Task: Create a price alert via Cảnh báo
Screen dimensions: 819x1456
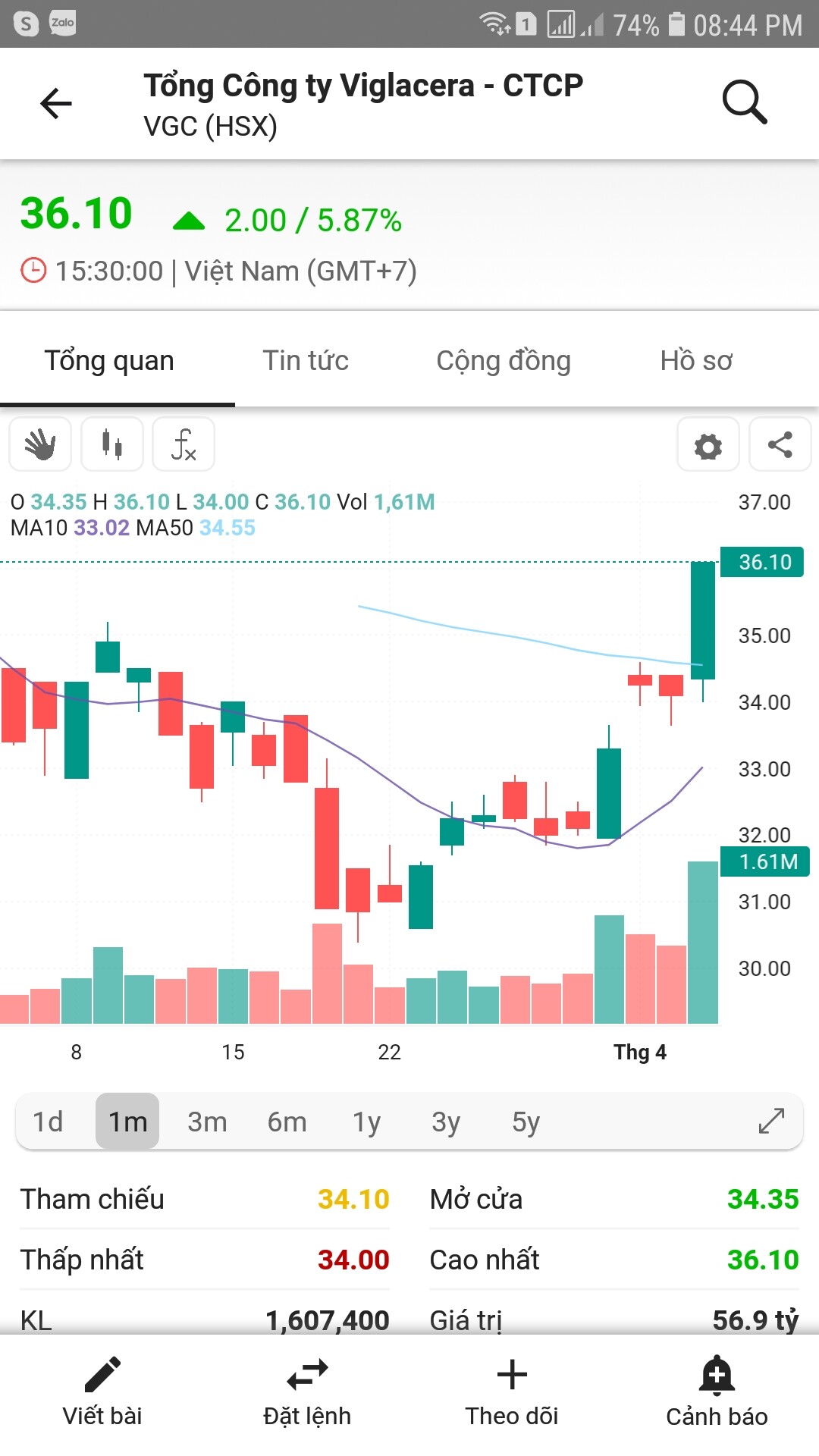Action: [717, 1392]
